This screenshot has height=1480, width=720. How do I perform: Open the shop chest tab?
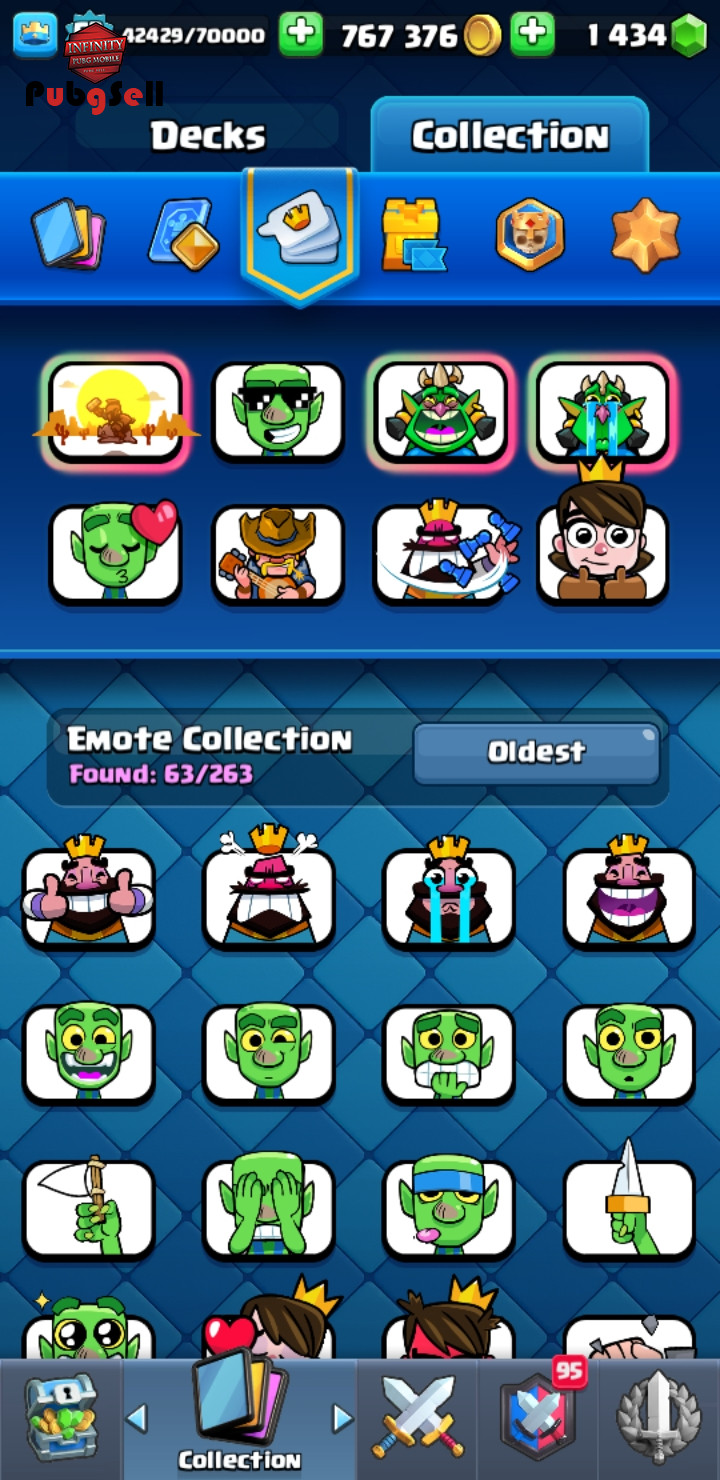[60, 1418]
